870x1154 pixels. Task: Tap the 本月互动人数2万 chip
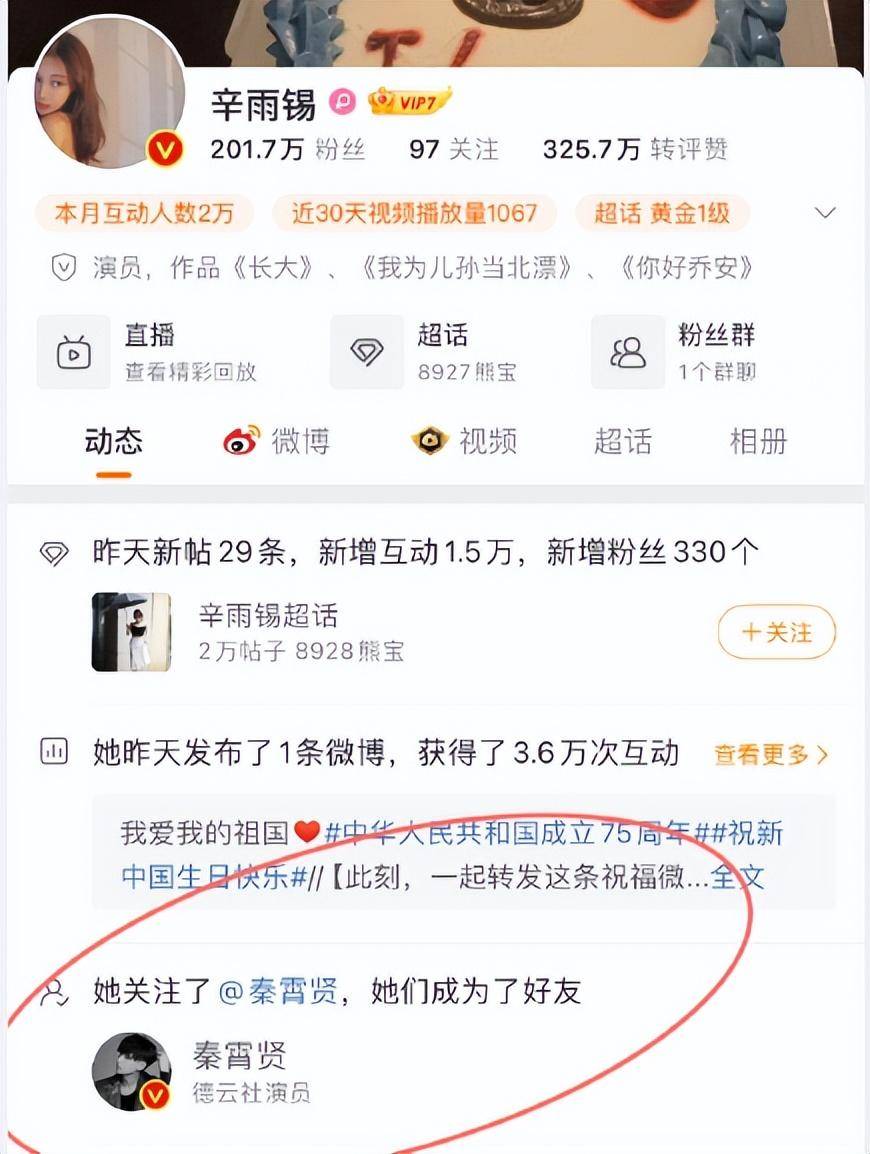point(144,213)
